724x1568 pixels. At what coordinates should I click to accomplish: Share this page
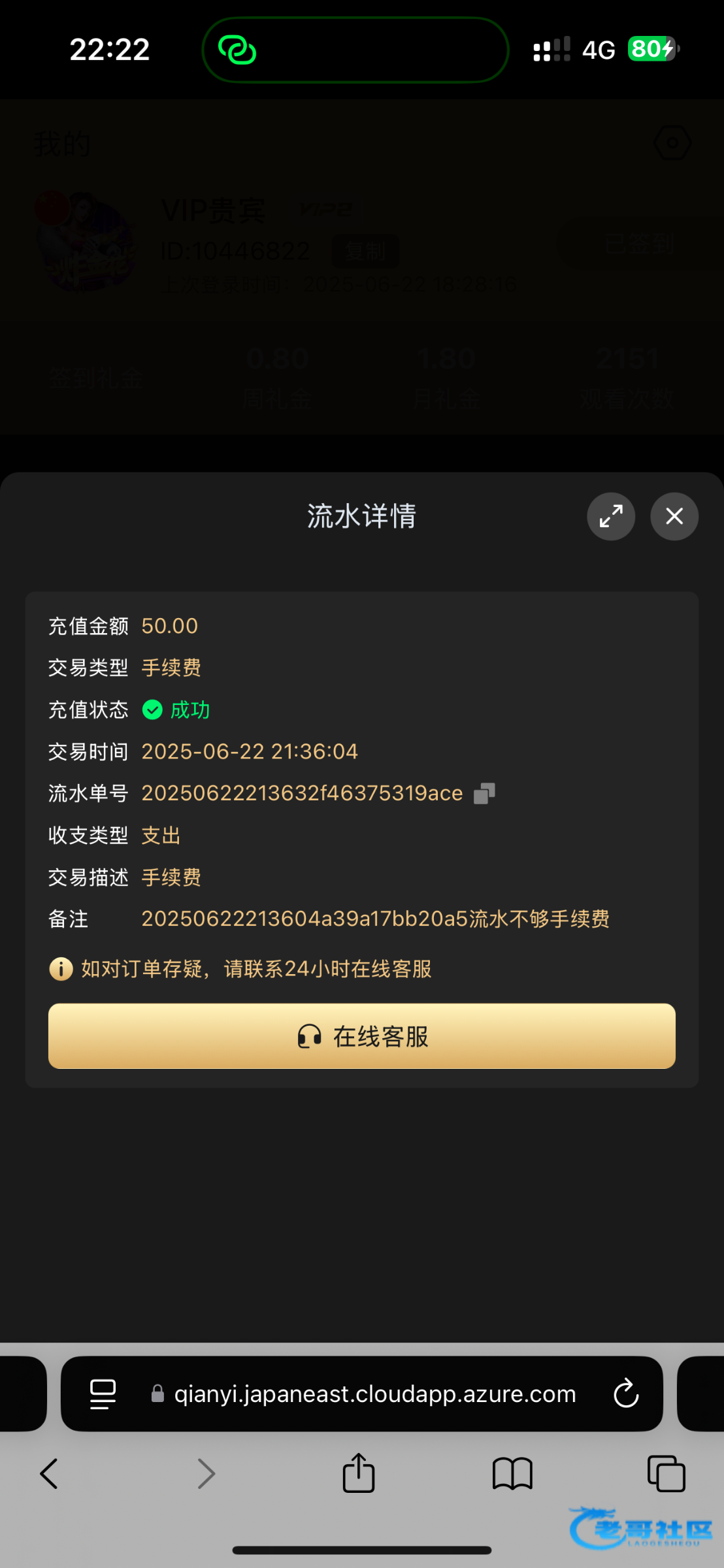point(359,1473)
